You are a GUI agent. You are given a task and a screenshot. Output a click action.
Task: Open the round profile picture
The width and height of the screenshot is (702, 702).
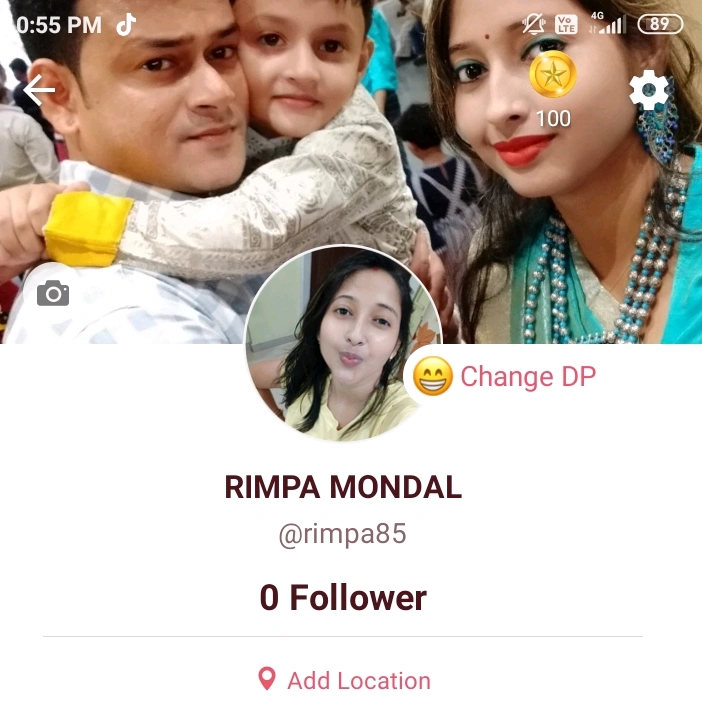[x=342, y=343]
